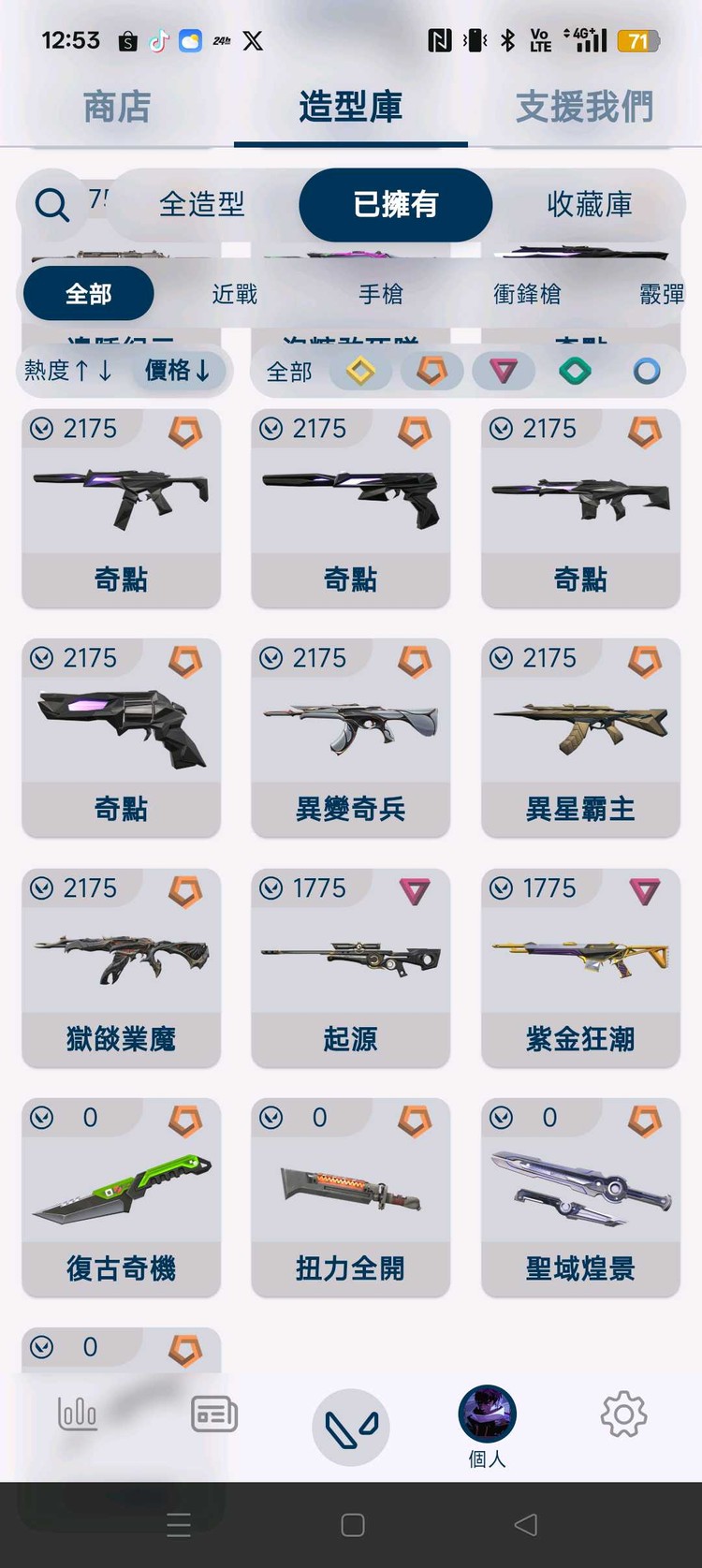Screen dimensions: 702x1568
Task: Filter skins by the pink triangle edition icon
Action: click(x=504, y=371)
